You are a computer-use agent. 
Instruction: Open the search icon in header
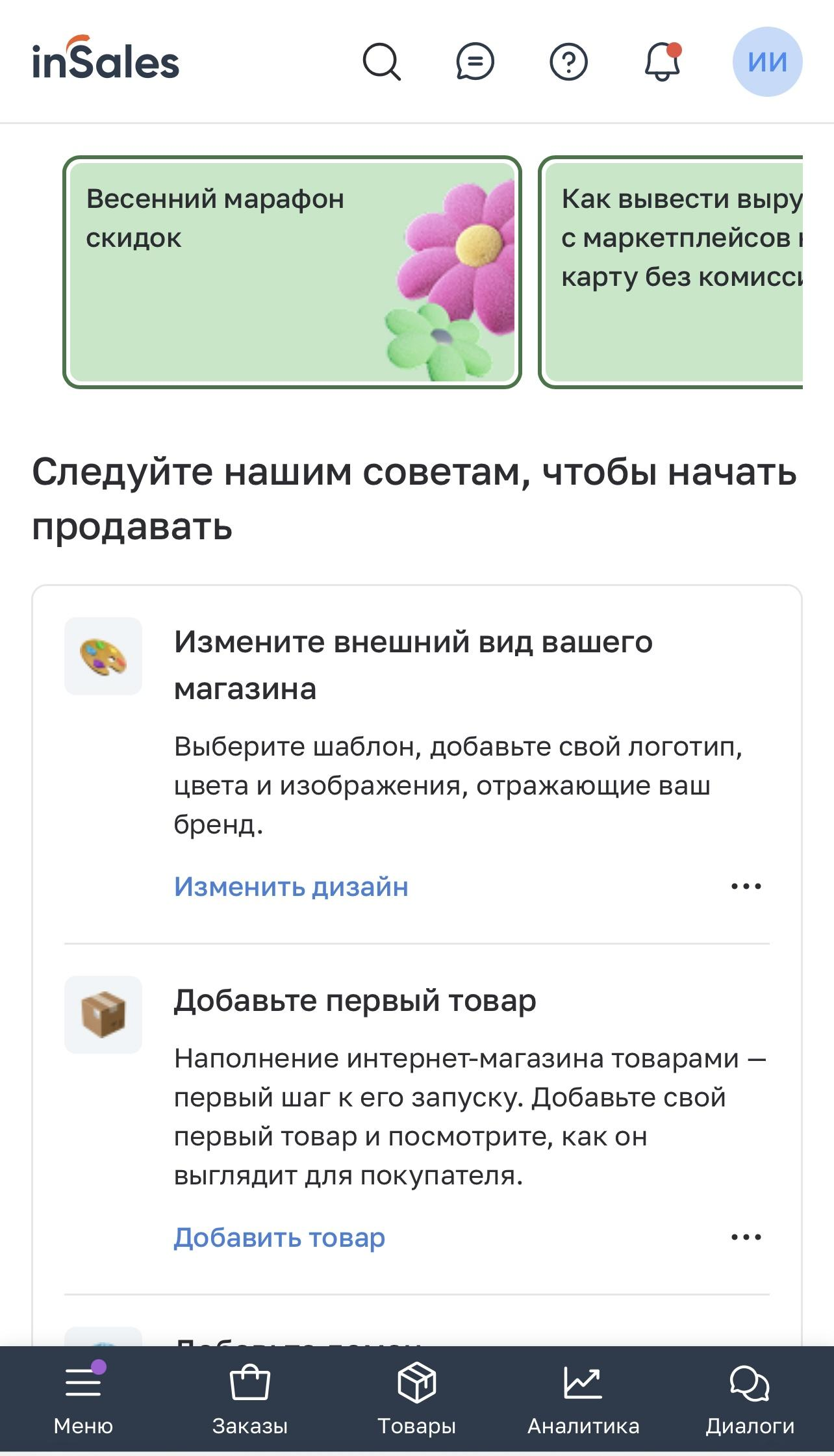point(382,62)
